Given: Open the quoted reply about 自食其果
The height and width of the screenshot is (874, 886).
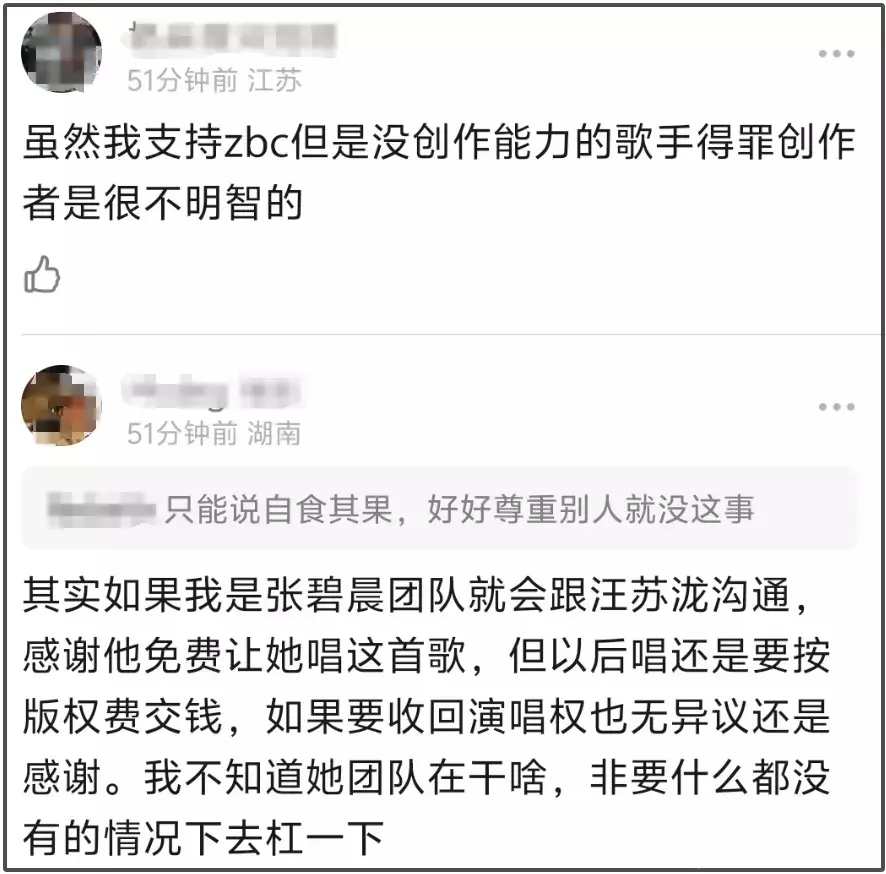Looking at the screenshot, I should [x=438, y=509].
